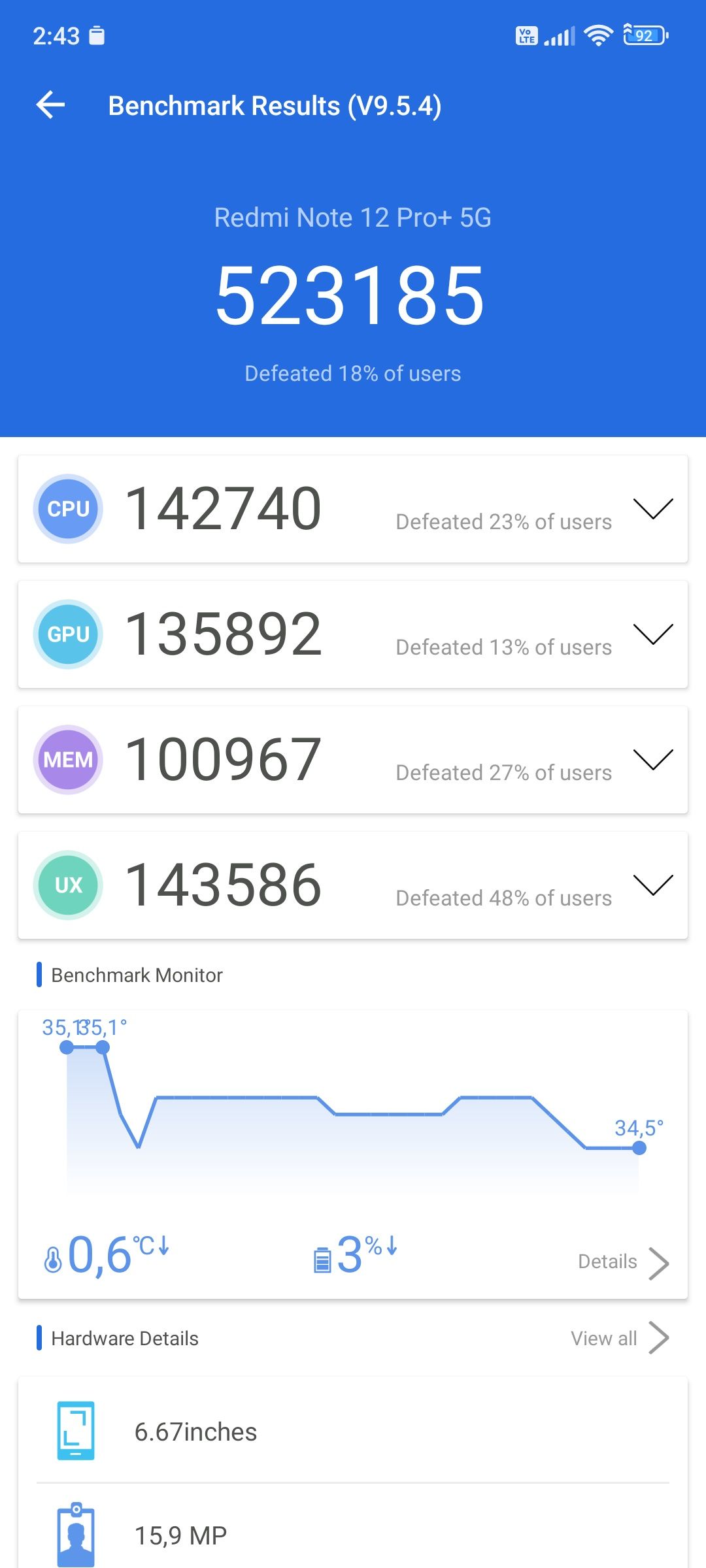Open Benchmark Monitor Details
This screenshot has width=706, height=1568.
coord(624,1262)
